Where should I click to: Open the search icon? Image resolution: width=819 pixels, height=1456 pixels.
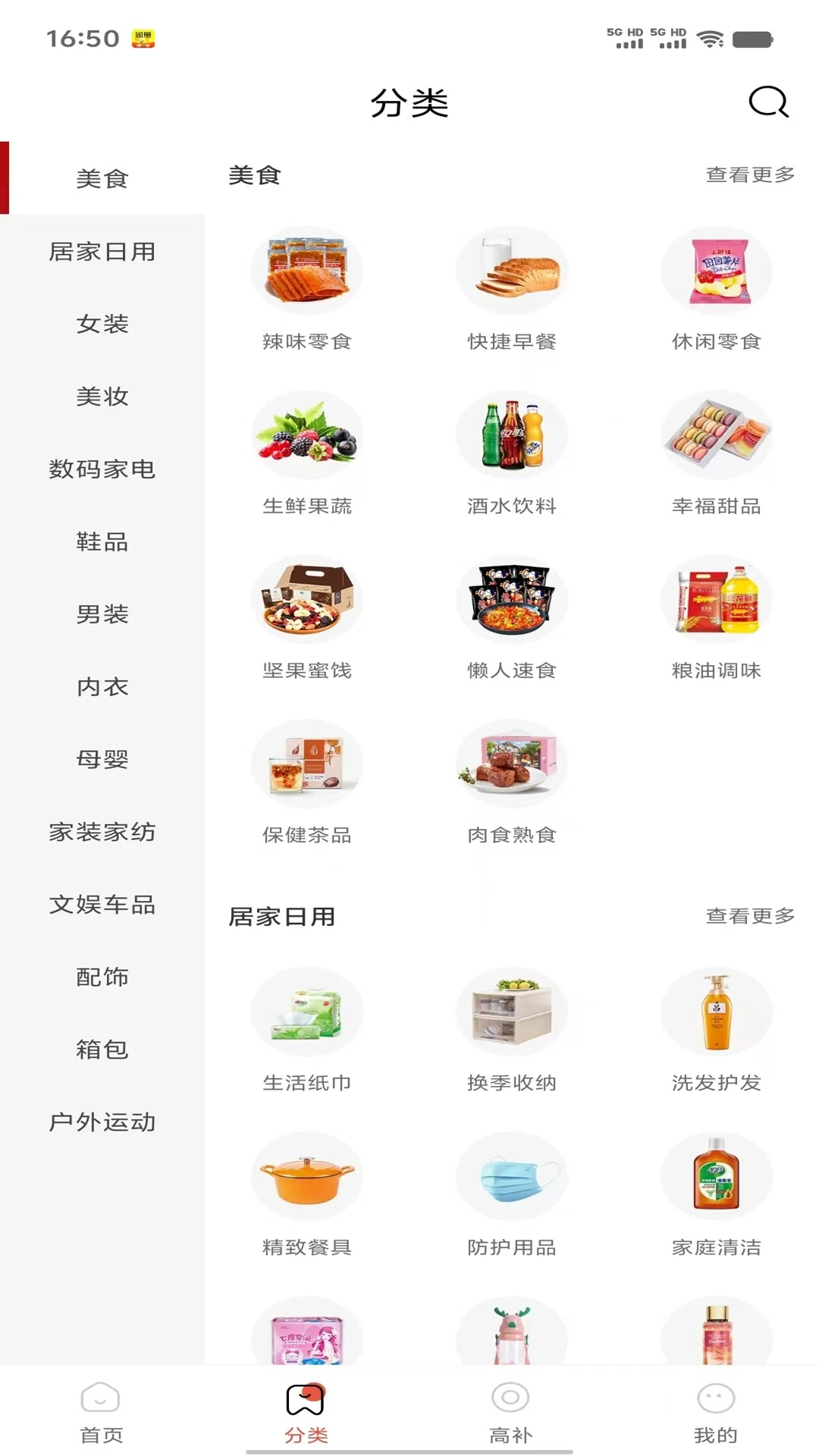(x=767, y=103)
